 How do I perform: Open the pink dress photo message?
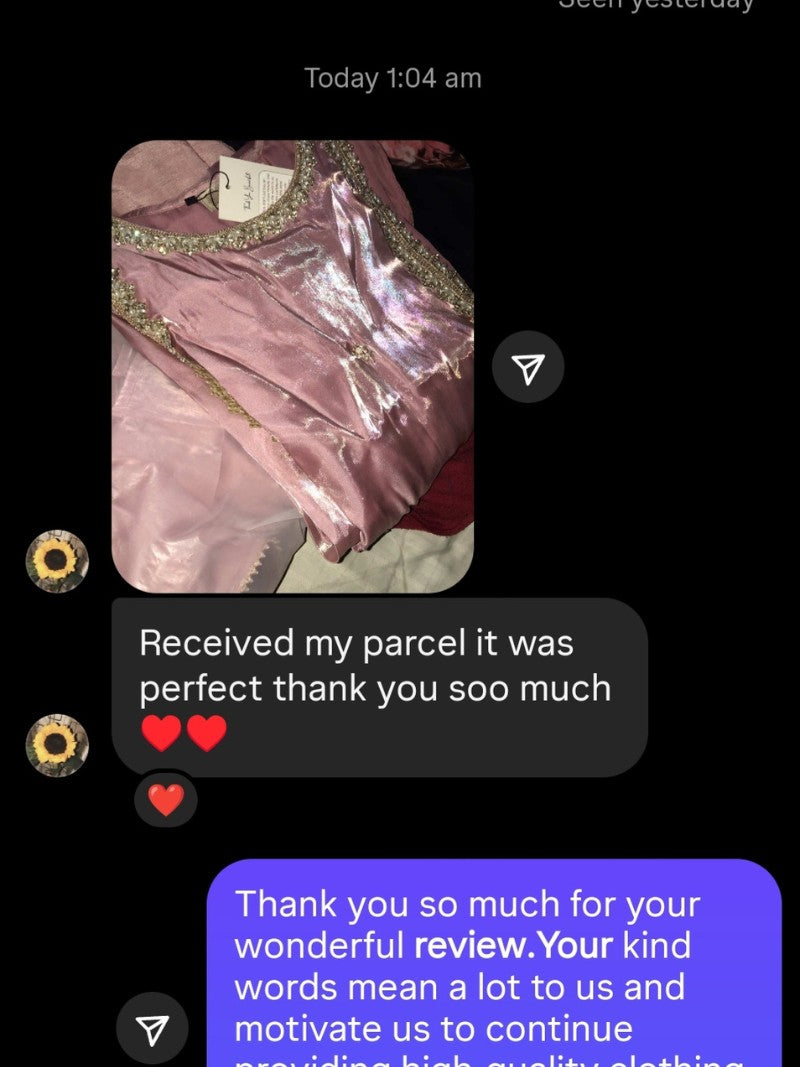(292, 365)
